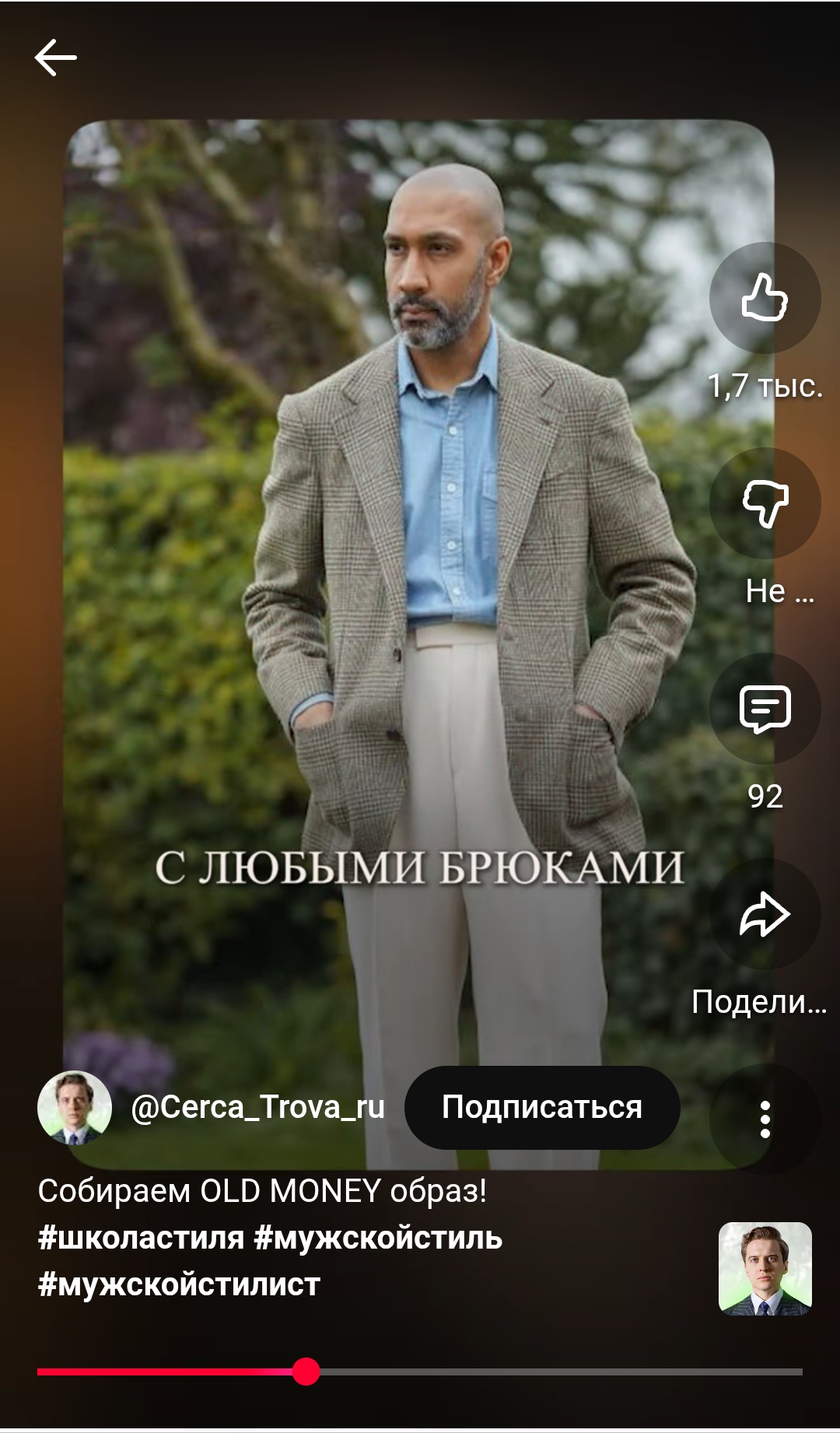Open the @Cerca_Trova_ru channel

click(257, 1107)
